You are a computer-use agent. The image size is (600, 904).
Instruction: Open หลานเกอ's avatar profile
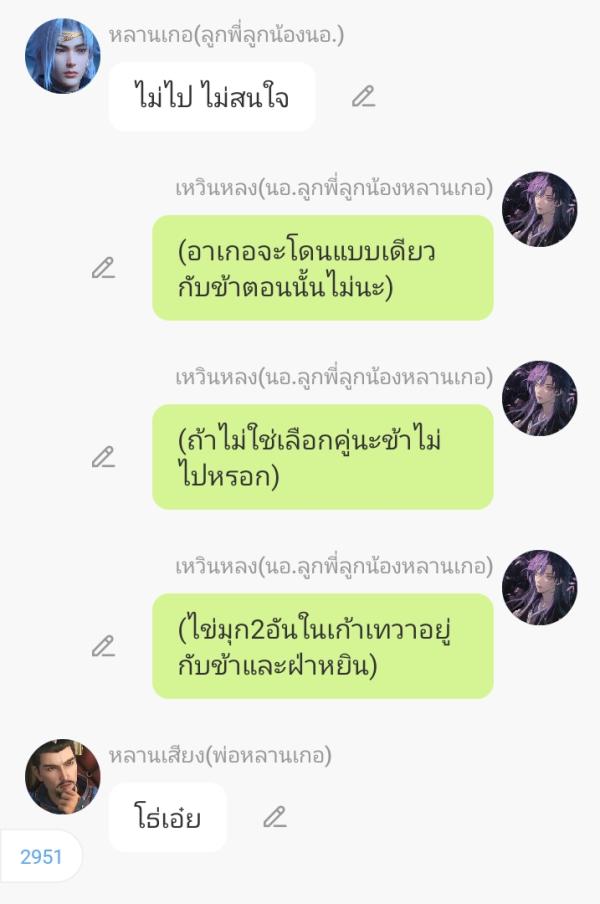[x=62, y=56]
